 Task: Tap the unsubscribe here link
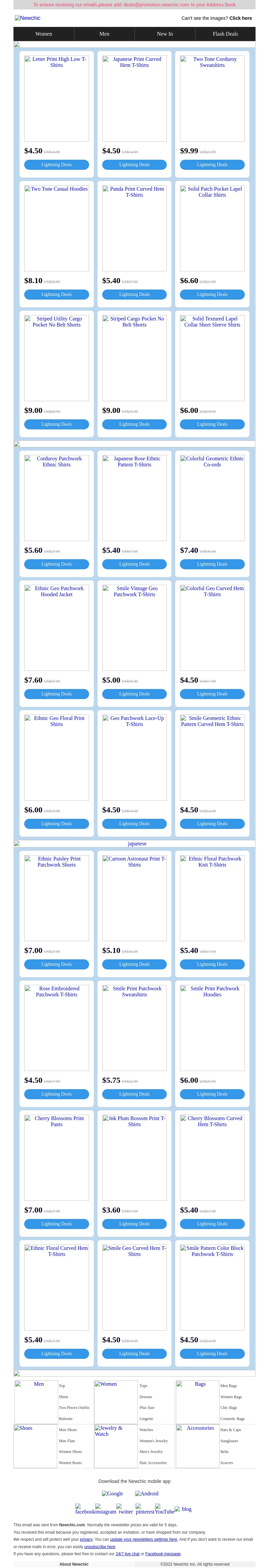click(99, 1547)
